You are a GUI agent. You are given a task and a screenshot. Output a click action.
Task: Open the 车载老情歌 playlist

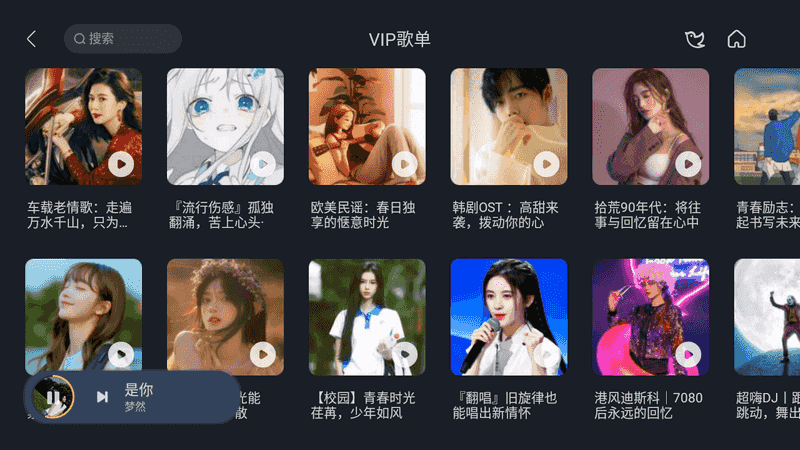pyautogui.click(x=83, y=126)
